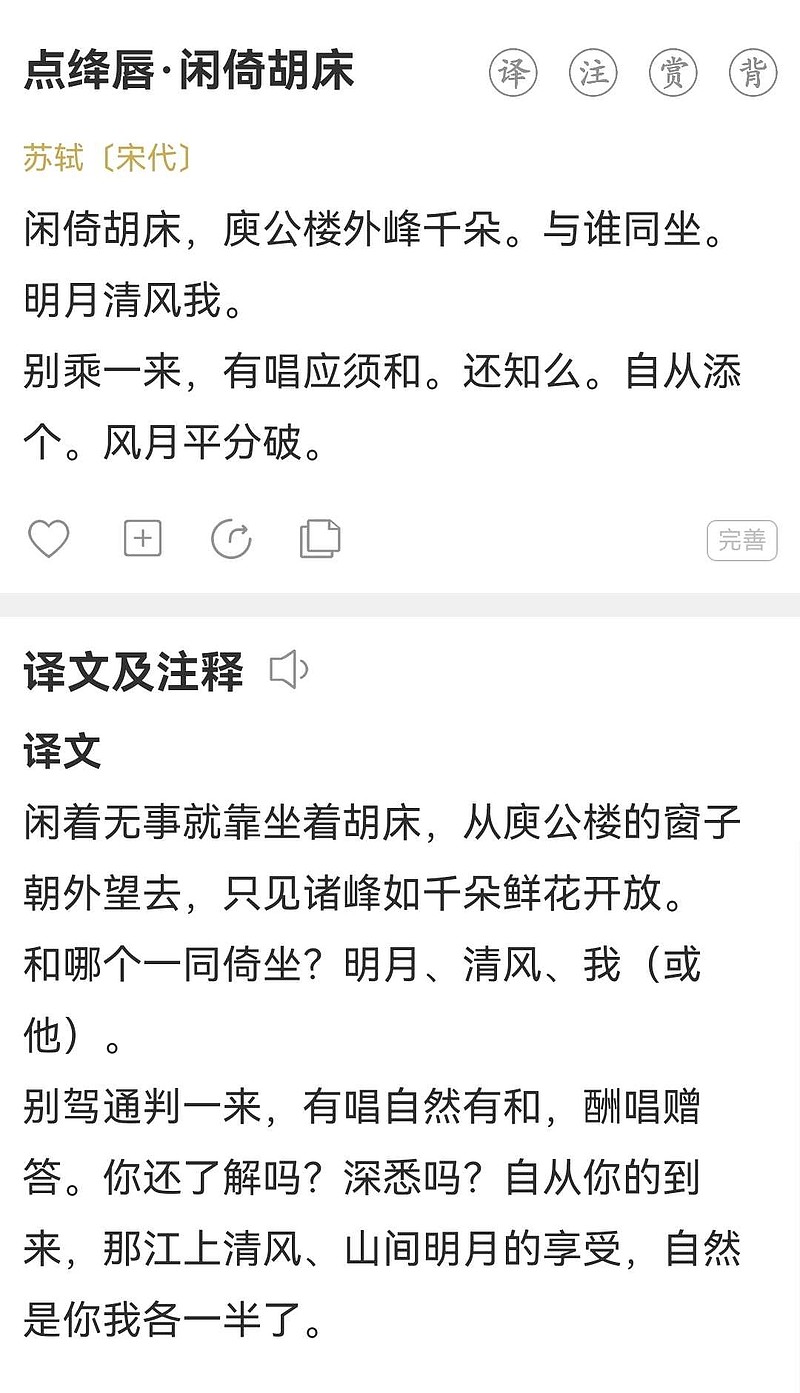Open author 苏轼 page

pyautogui.click(x=53, y=158)
